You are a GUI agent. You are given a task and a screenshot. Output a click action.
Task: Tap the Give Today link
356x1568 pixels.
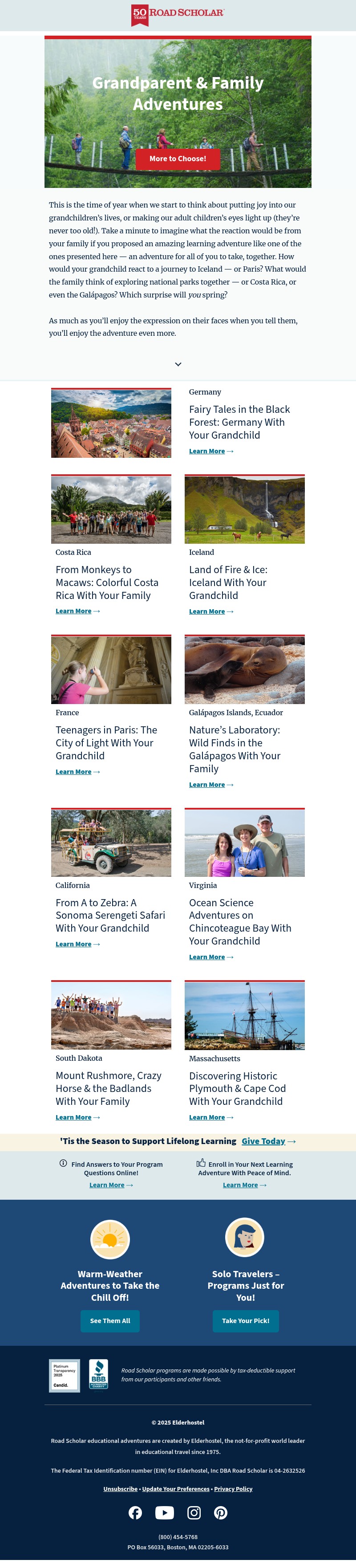[x=263, y=1141]
